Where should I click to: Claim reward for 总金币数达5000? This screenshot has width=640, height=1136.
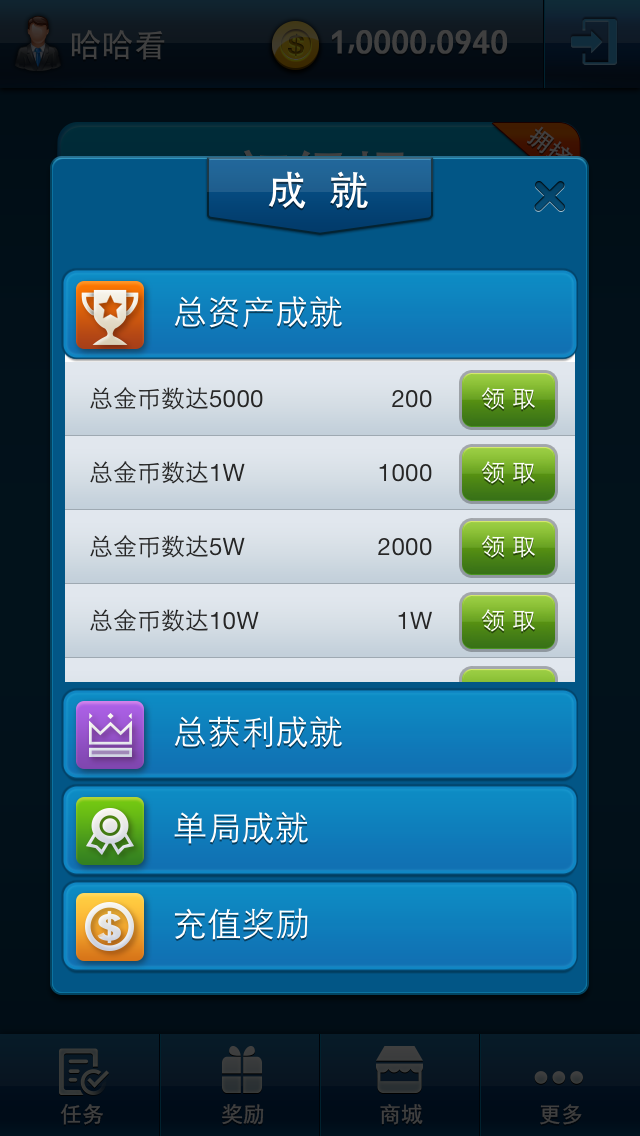click(x=508, y=399)
